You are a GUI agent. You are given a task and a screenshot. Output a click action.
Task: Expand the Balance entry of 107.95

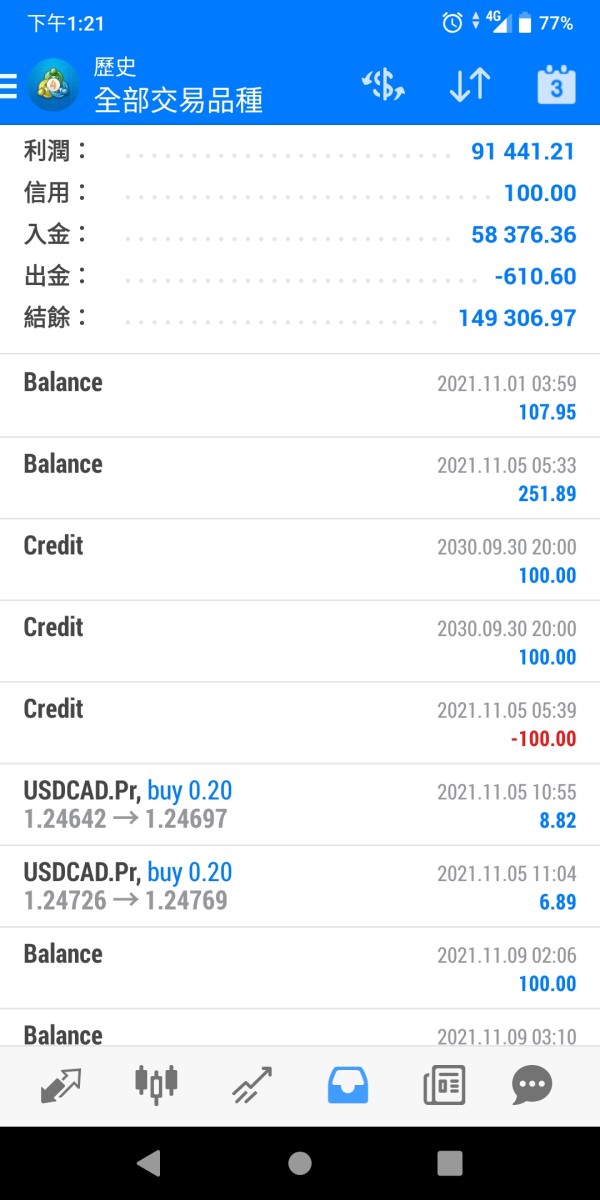(x=300, y=396)
